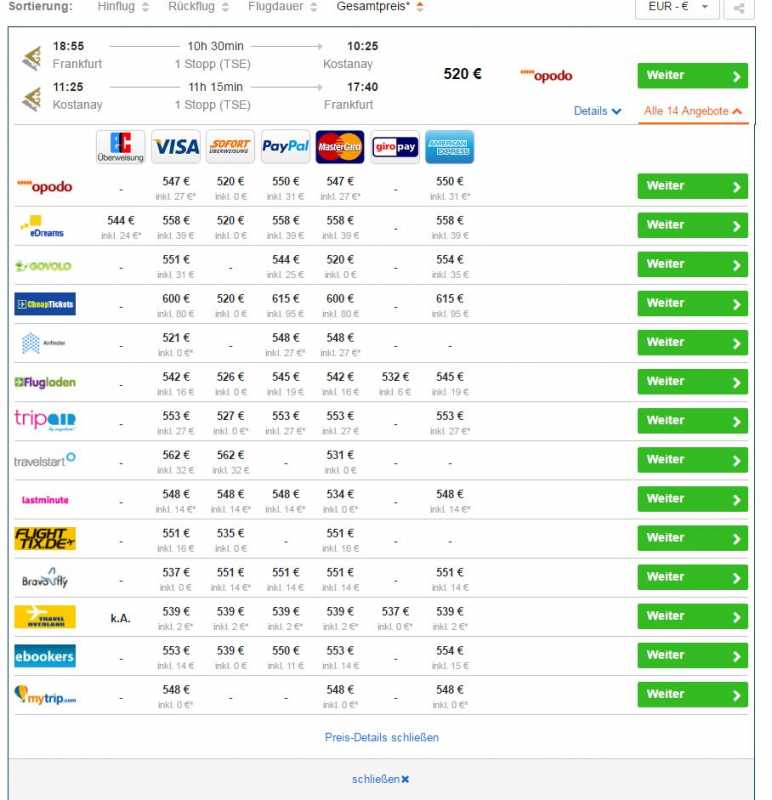Open the EUR currency dropdown
The width and height of the screenshot is (772, 800).
(677, 7)
